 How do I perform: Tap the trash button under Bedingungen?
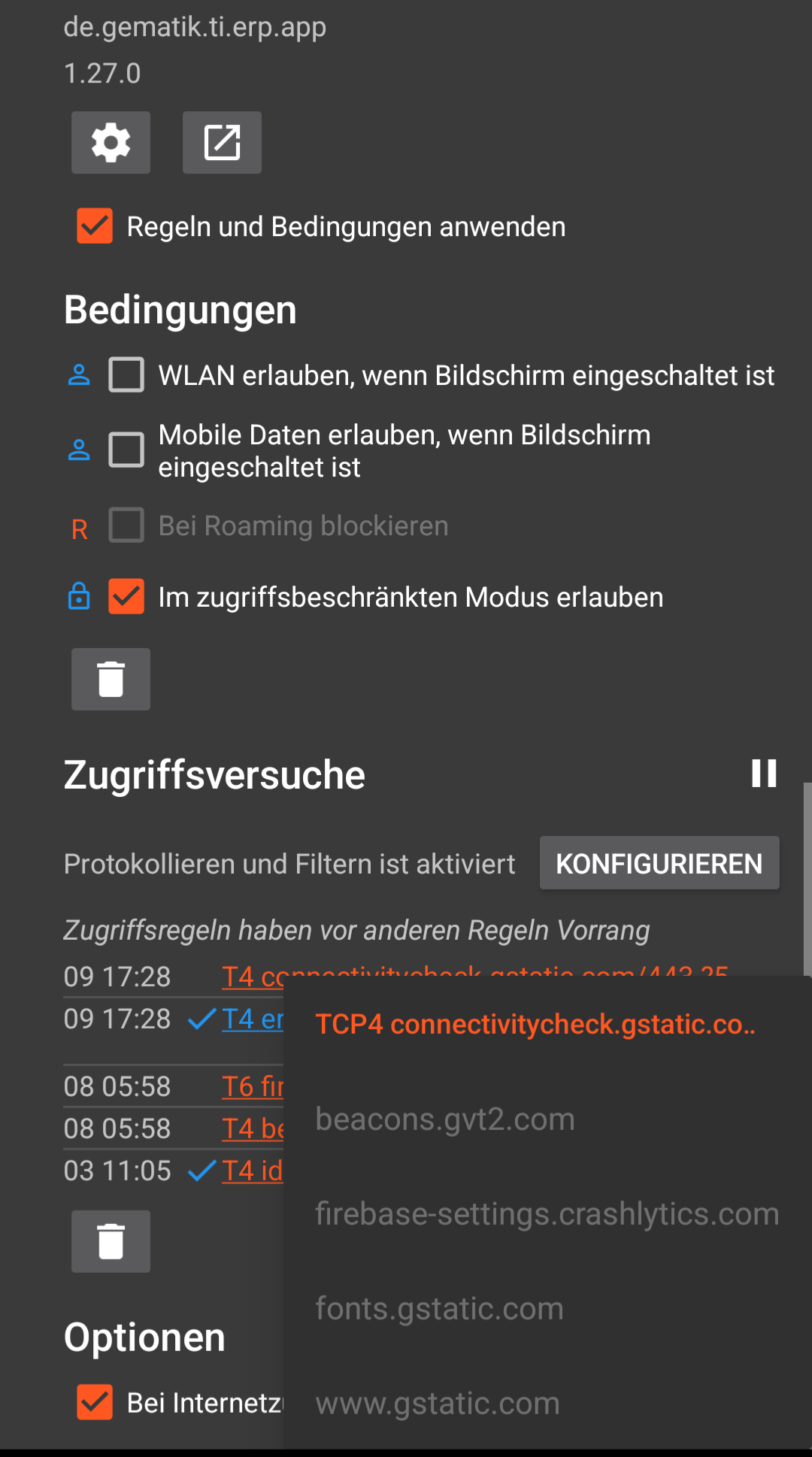[111, 679]
